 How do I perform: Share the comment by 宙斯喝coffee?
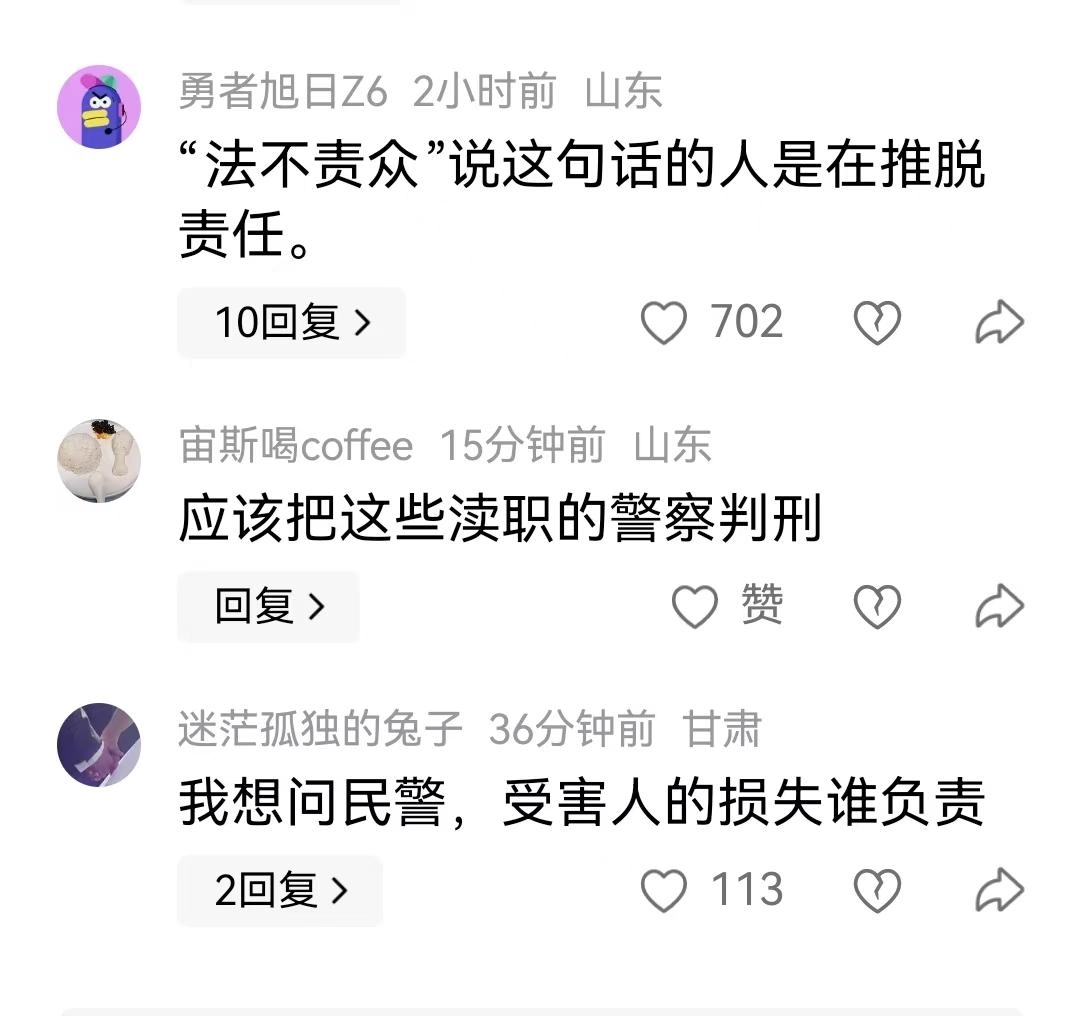pos(999,607)
